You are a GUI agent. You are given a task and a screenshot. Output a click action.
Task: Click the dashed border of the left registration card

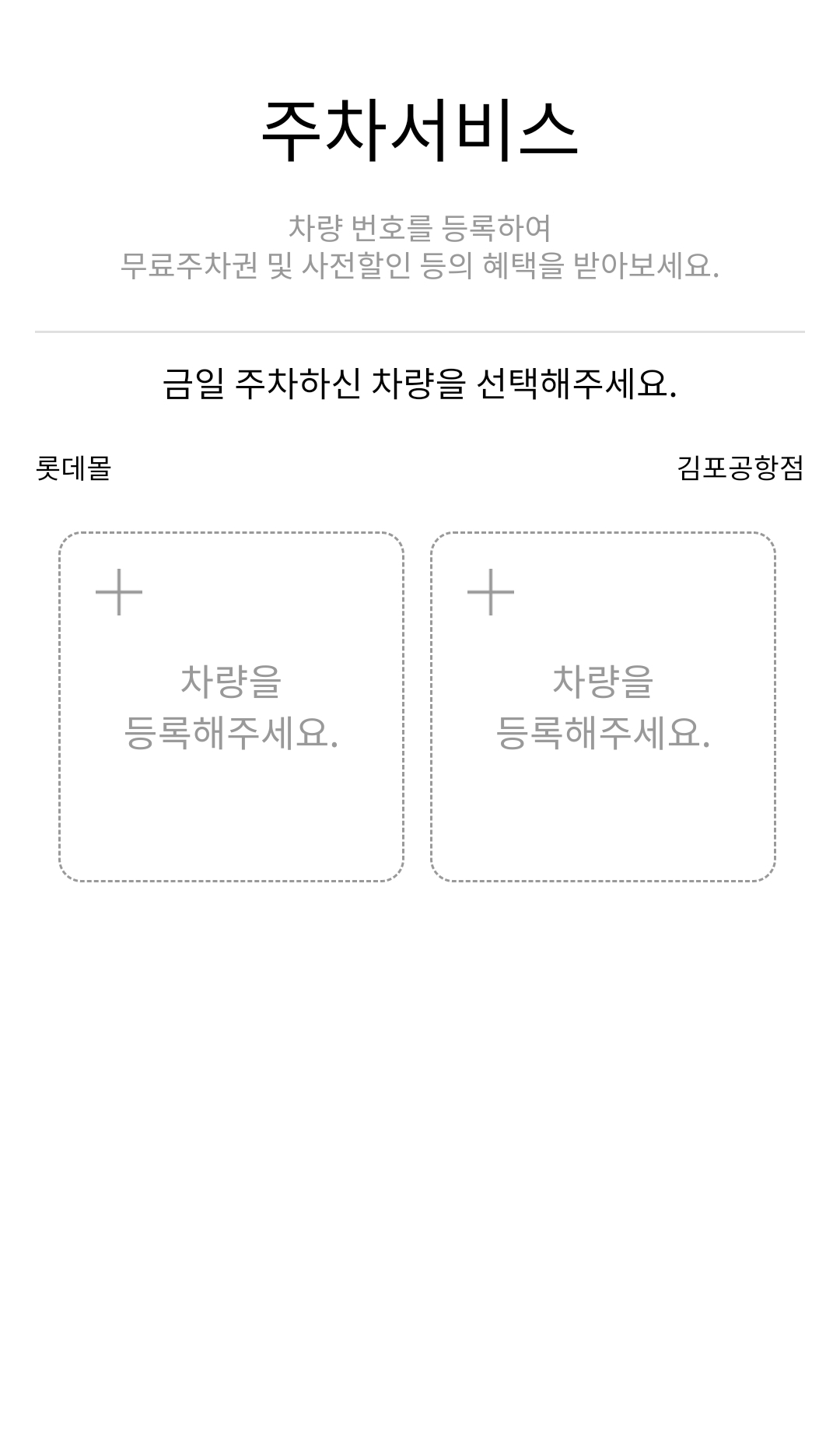(231, 534)
